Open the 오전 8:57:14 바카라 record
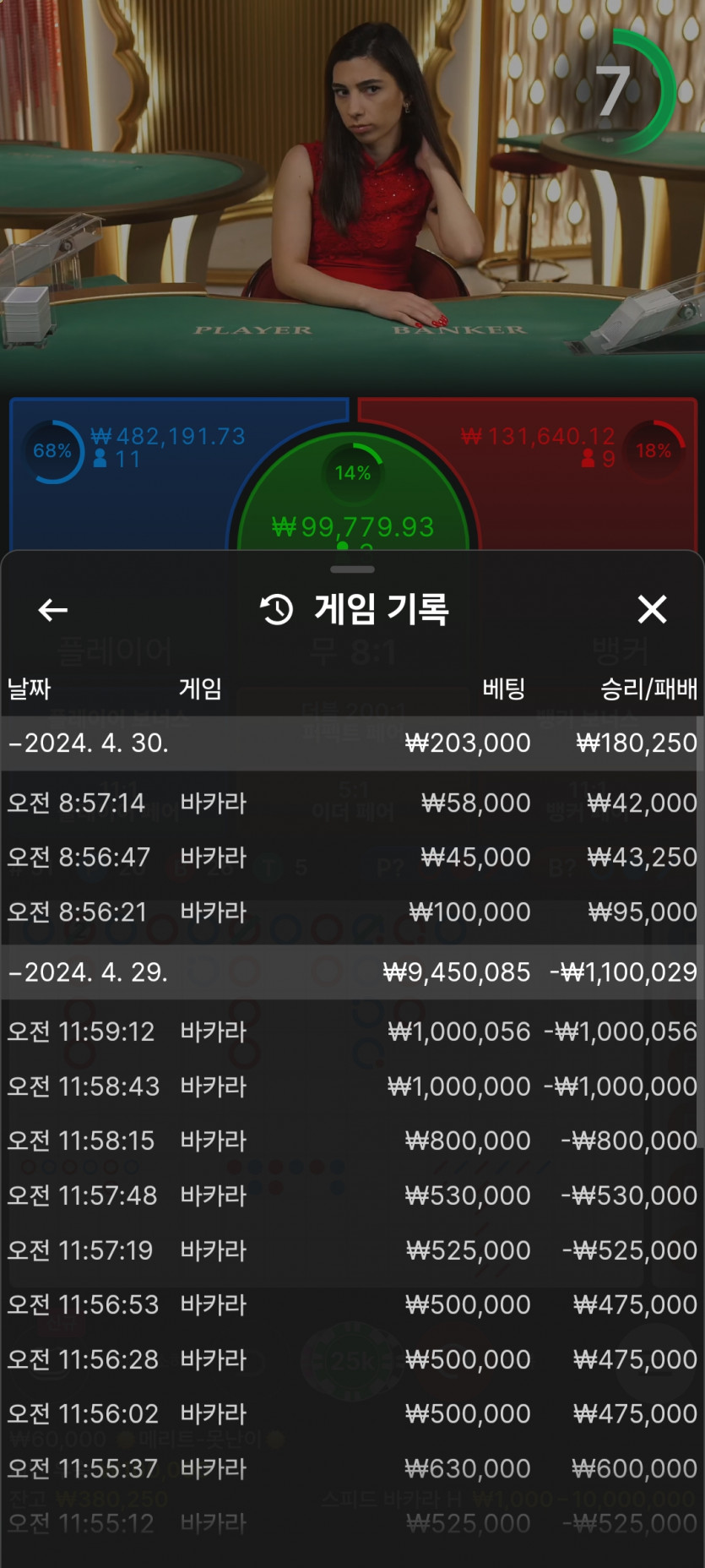 pos(352,803)
